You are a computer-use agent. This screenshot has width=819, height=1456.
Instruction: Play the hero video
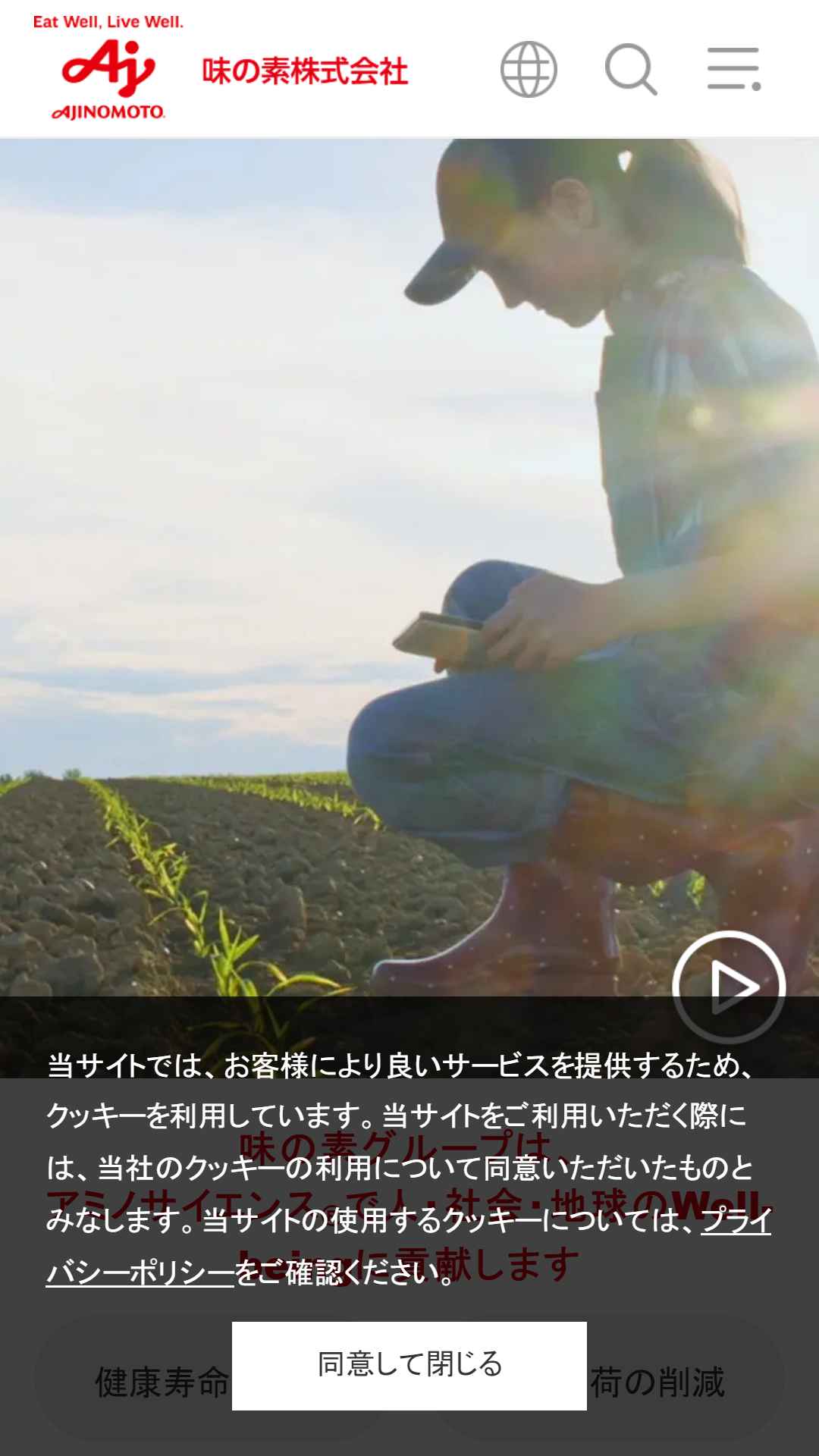pos(729,987)
